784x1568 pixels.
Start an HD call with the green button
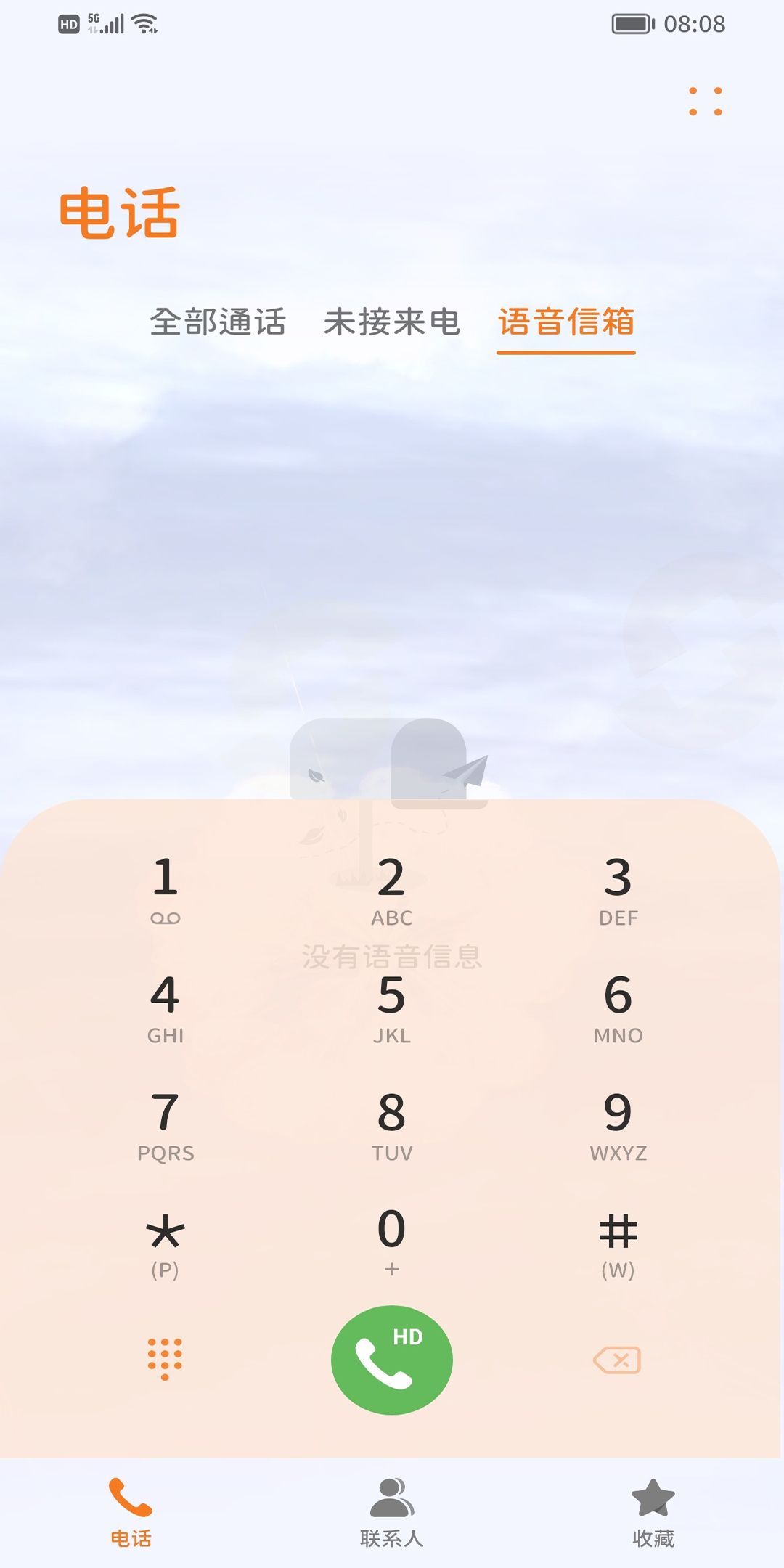[392, 1360]
